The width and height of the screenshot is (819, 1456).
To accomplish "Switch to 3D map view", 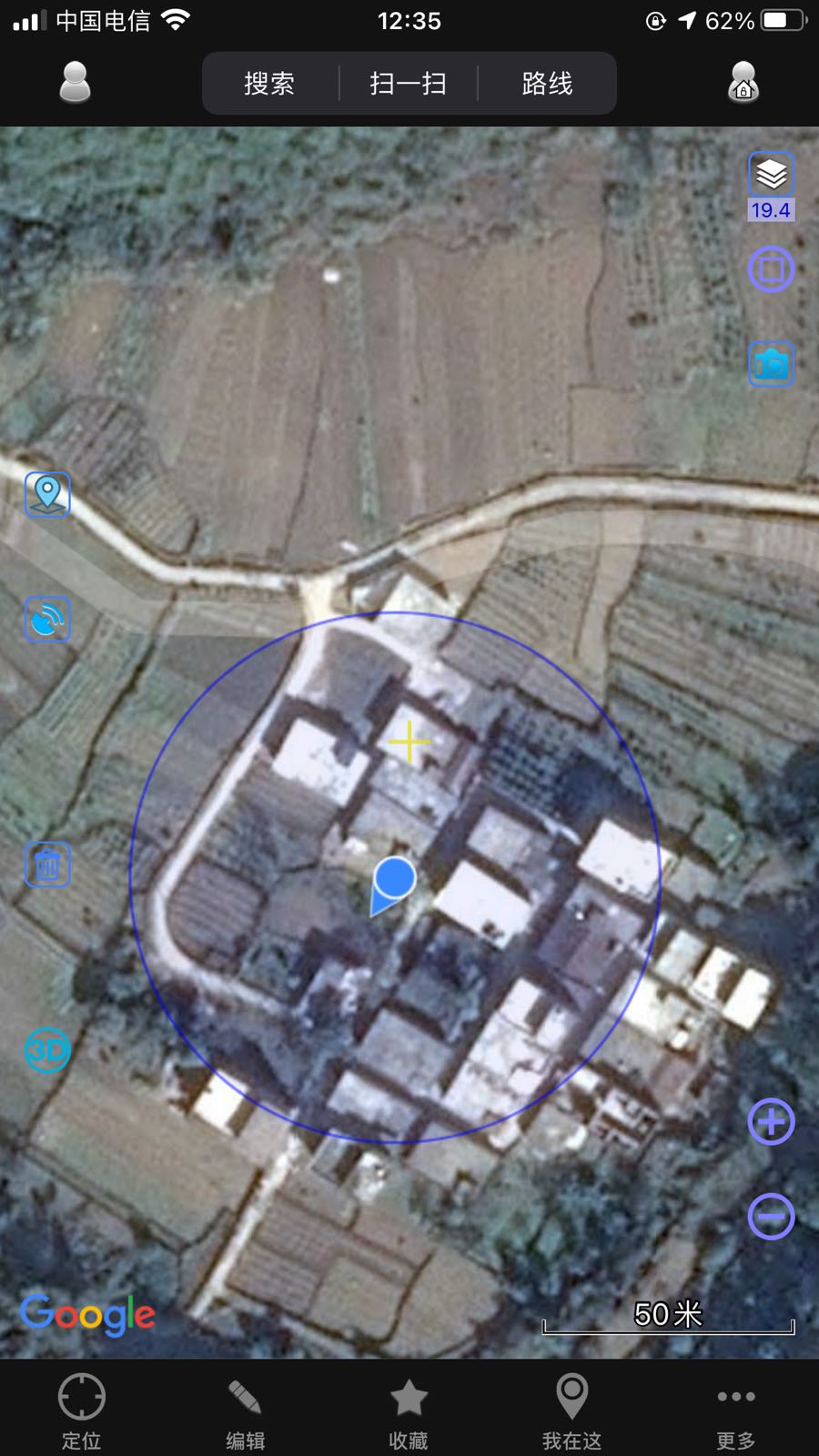I will (x=47, y=1050).
